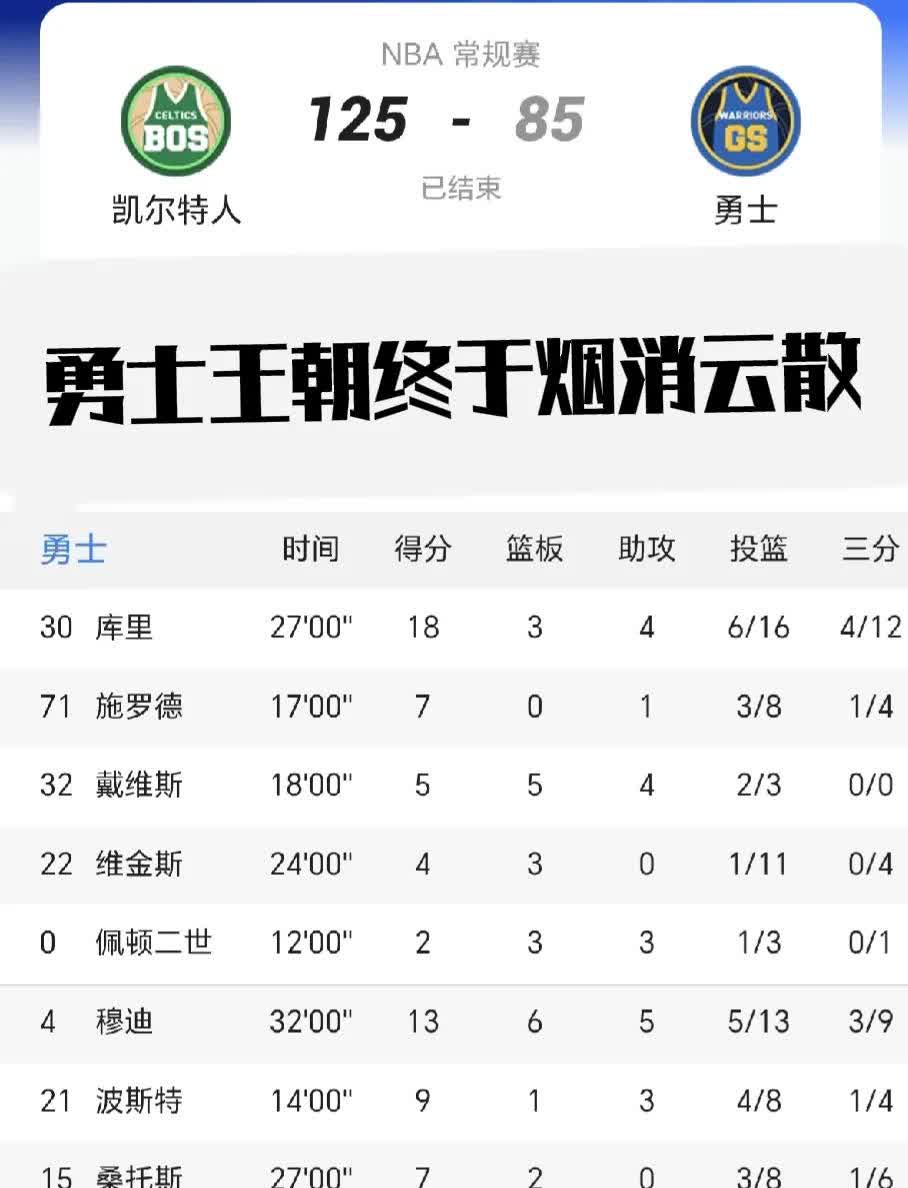Viewport: 908px width, 1188px height.
Task: Click the Celtics BOS team logo
Action: [x=174, y=120]
